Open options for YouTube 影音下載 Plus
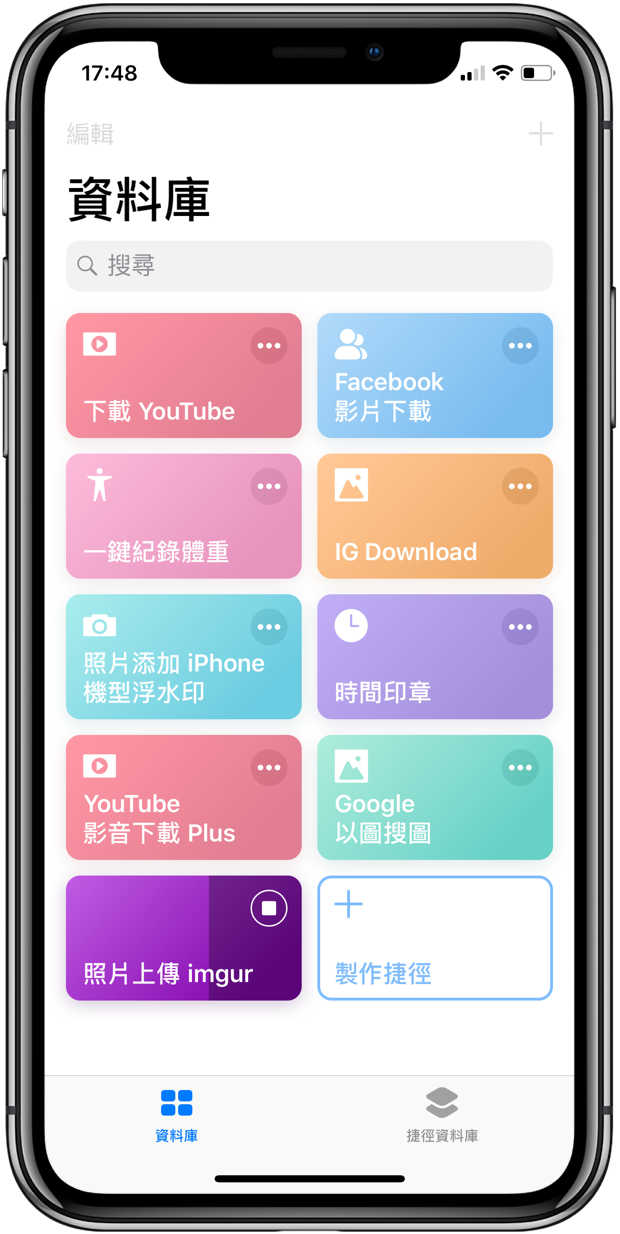 pos(268,768)
